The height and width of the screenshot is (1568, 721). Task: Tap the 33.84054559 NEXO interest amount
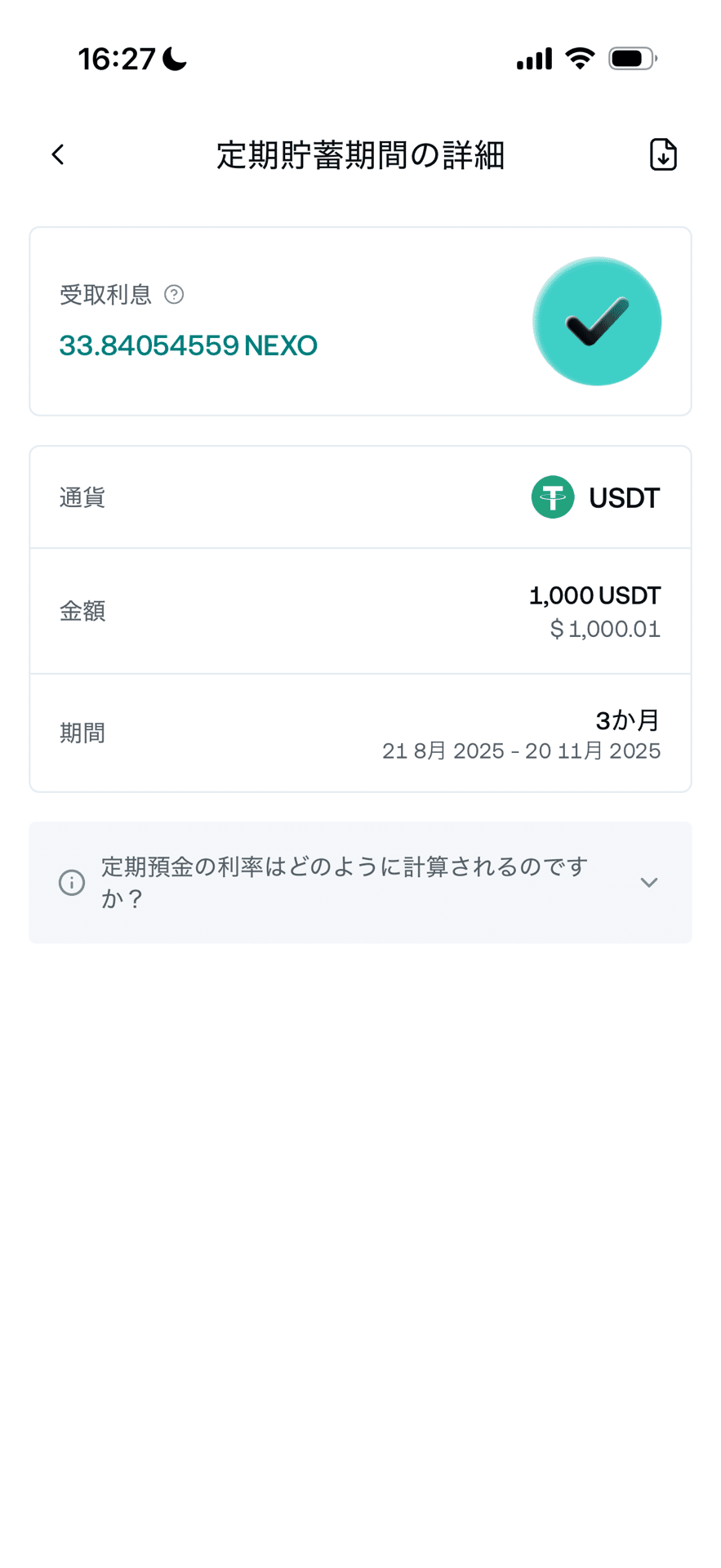point(188,345)
